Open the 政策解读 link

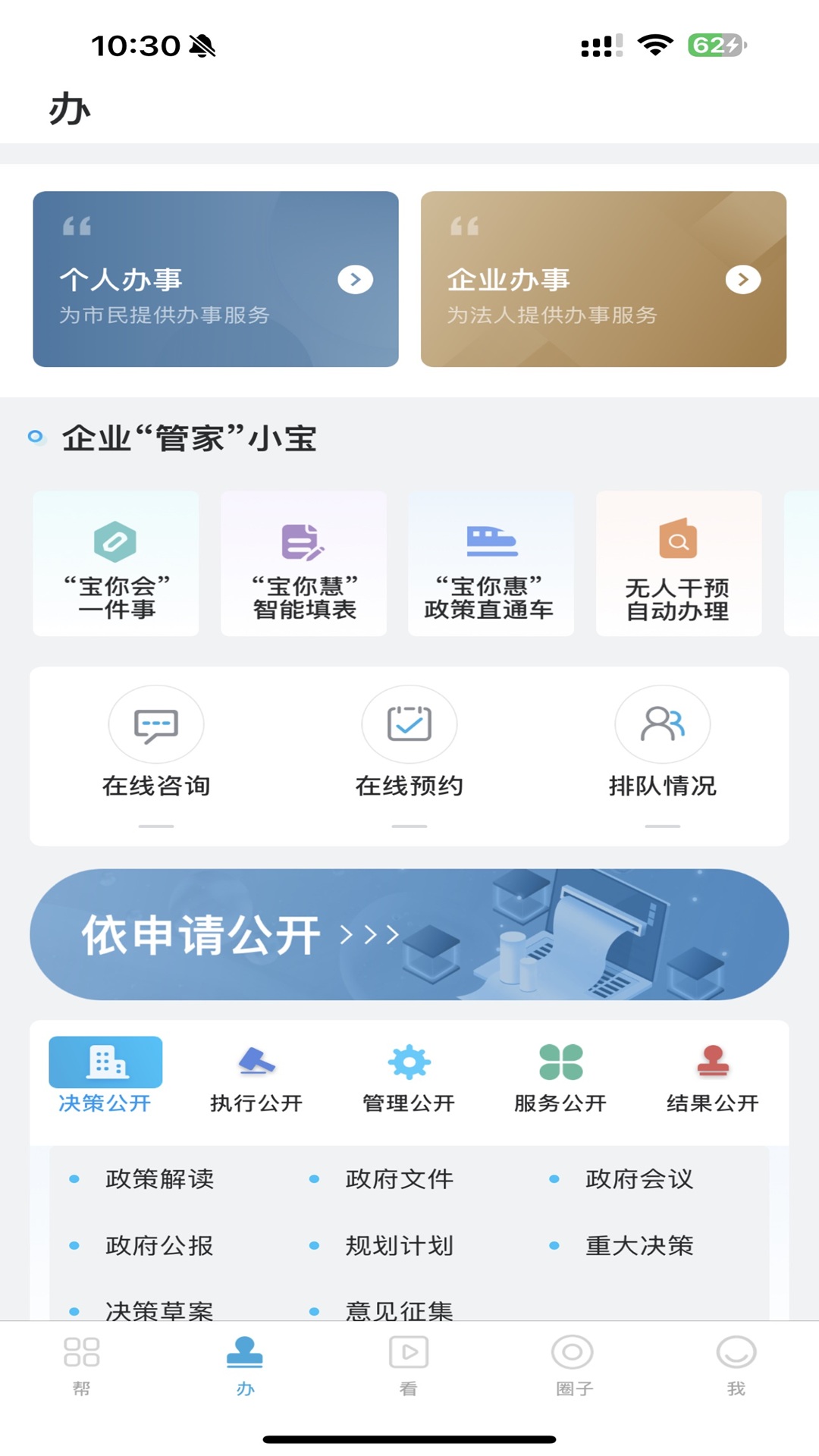click(161, 1179)
